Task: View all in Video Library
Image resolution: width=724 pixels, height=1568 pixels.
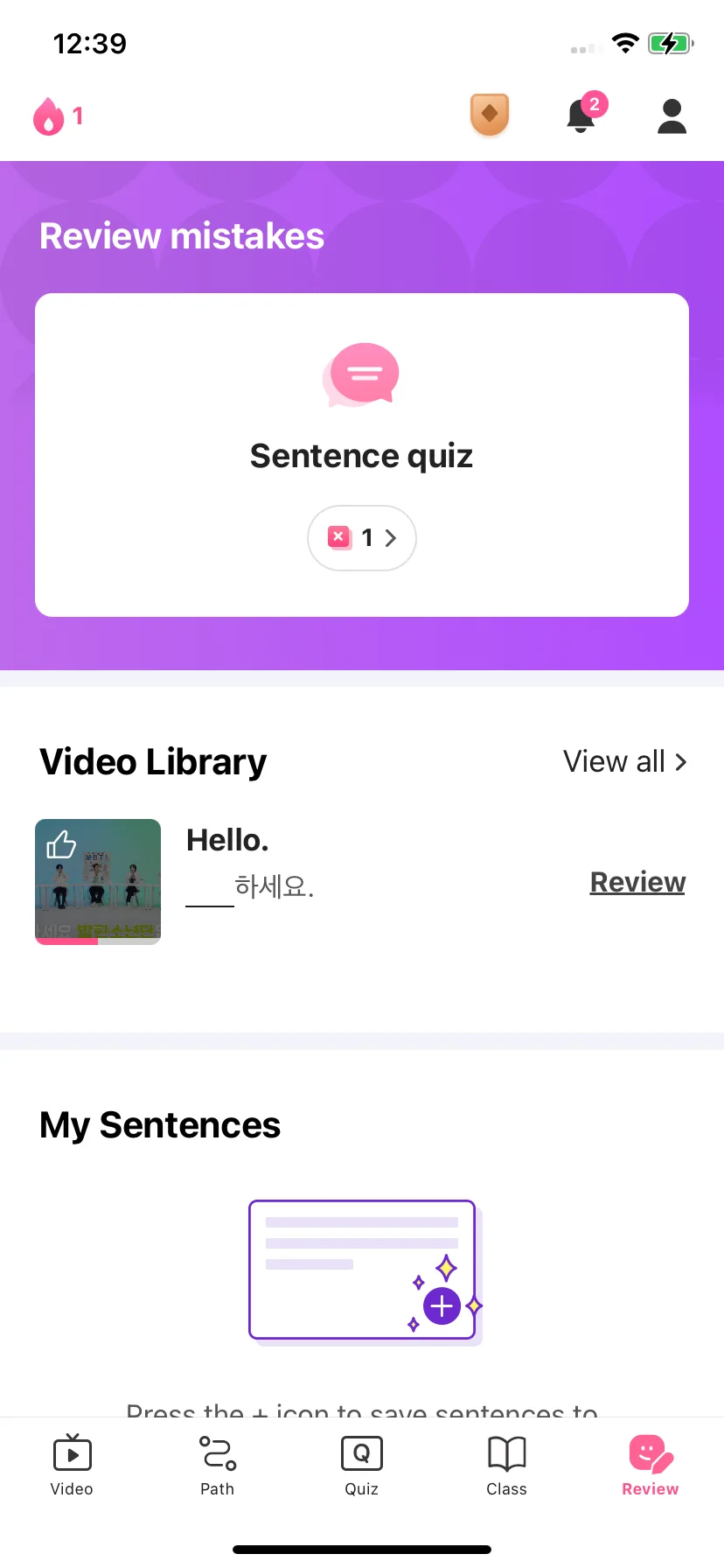Action: pos(624,762)
